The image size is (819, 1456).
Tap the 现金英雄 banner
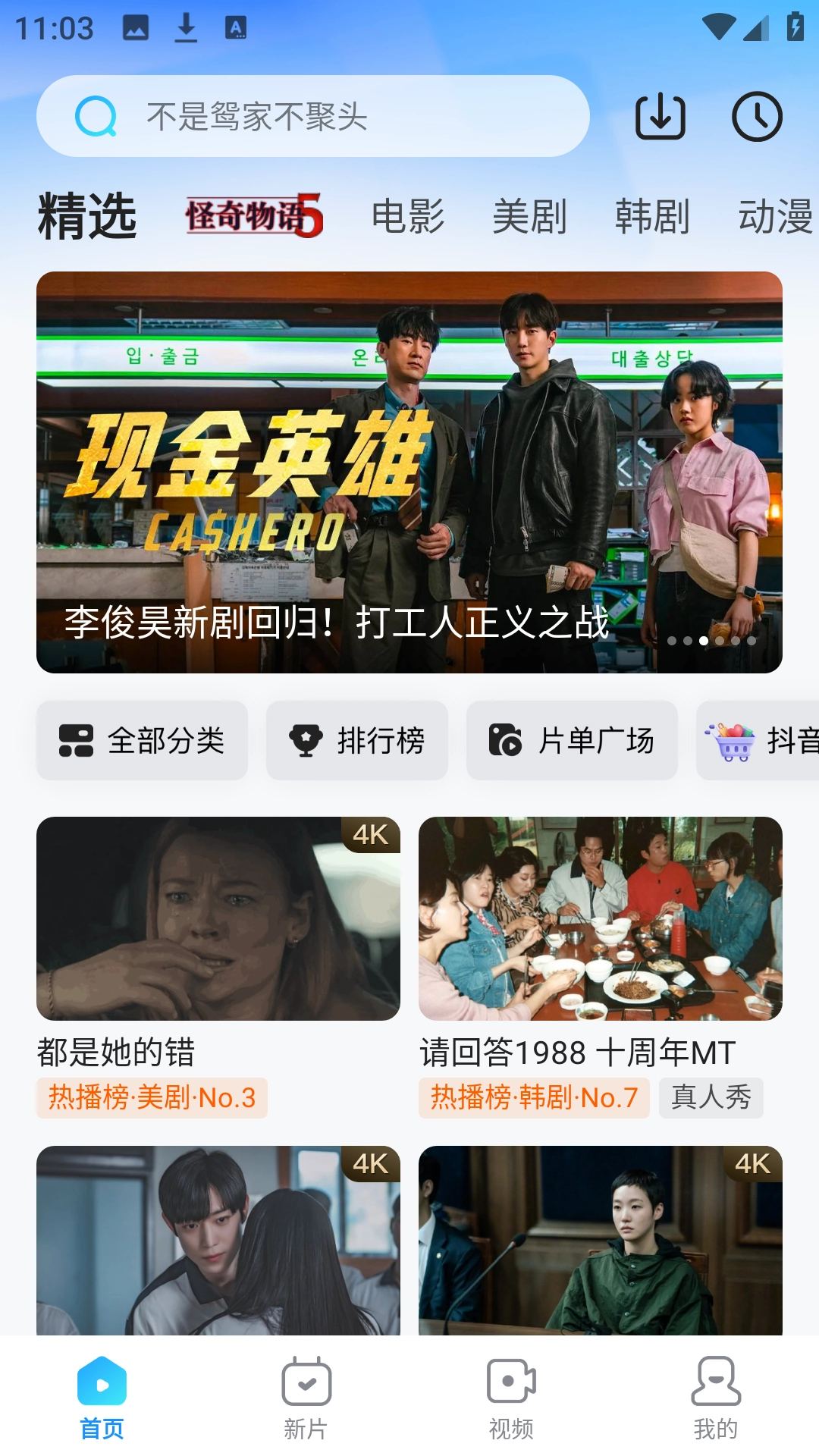[x=409, y=470]
